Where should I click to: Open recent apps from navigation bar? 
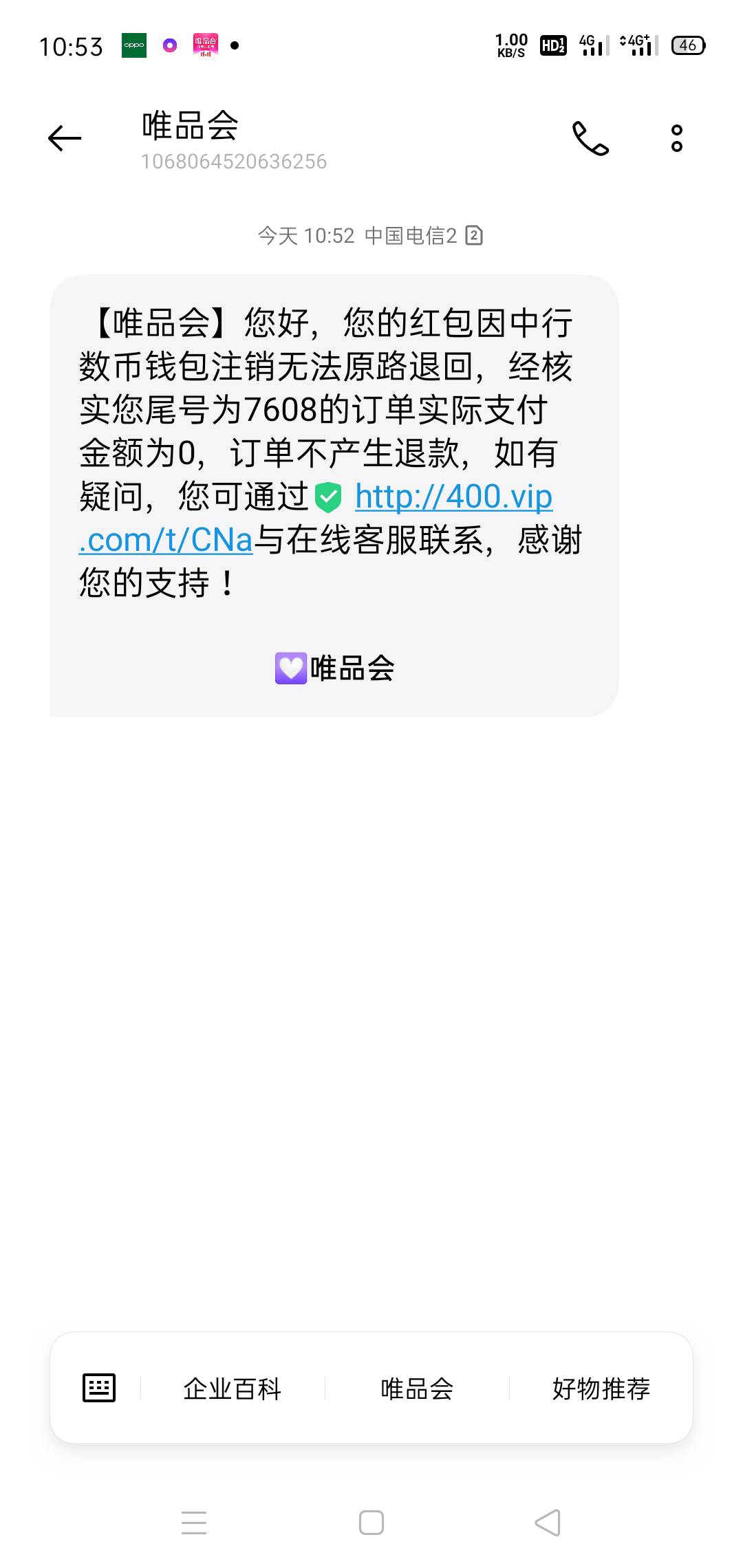coord(194,1523)
